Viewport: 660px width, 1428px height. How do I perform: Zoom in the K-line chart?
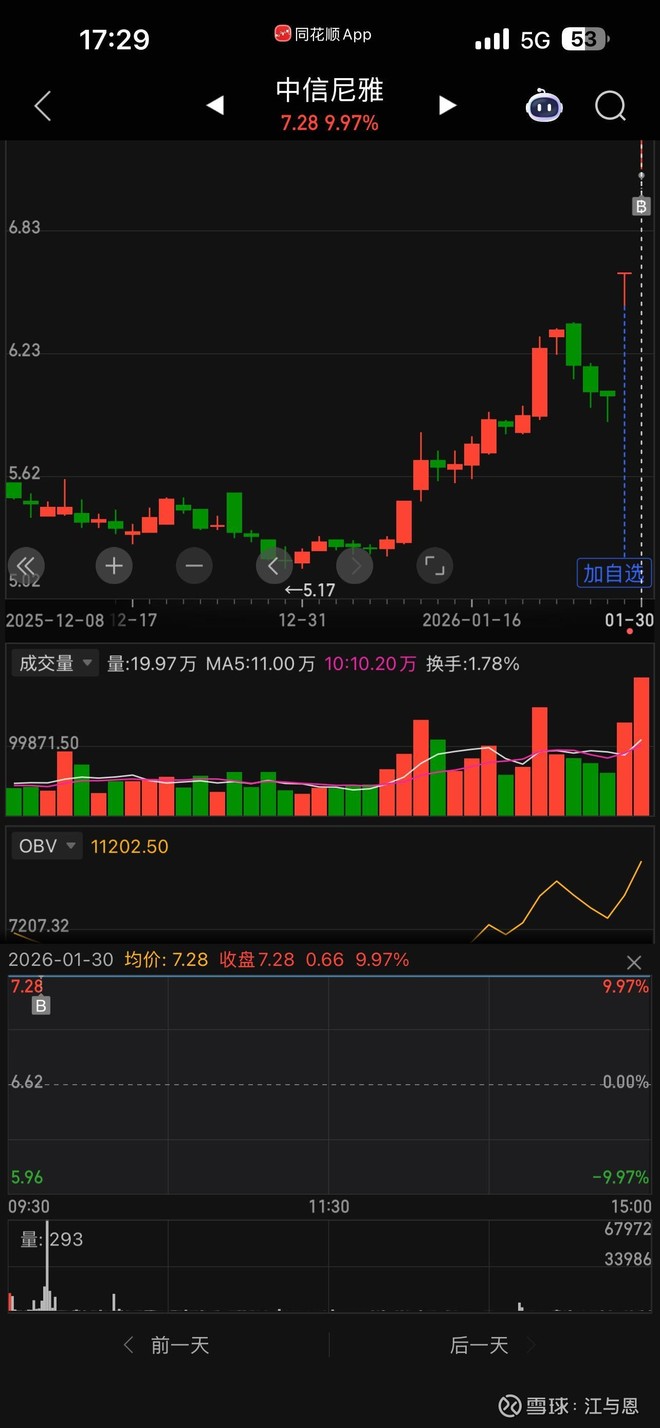click(x=114, y=566)
